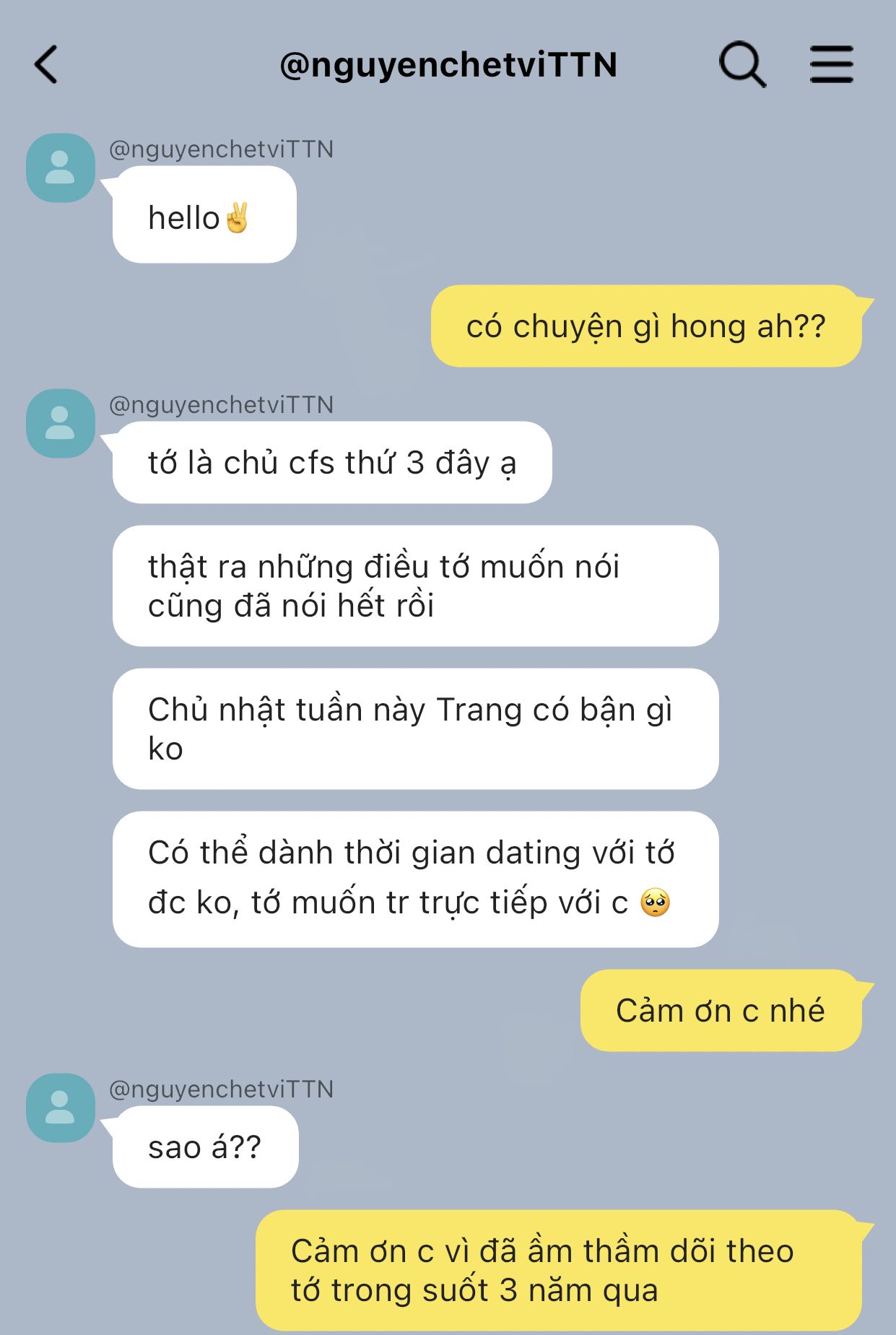This screenshot has width=896, height=1335.
Task: Tap the avatar next to "sao á??"
Action: [x=61, y=1108]
